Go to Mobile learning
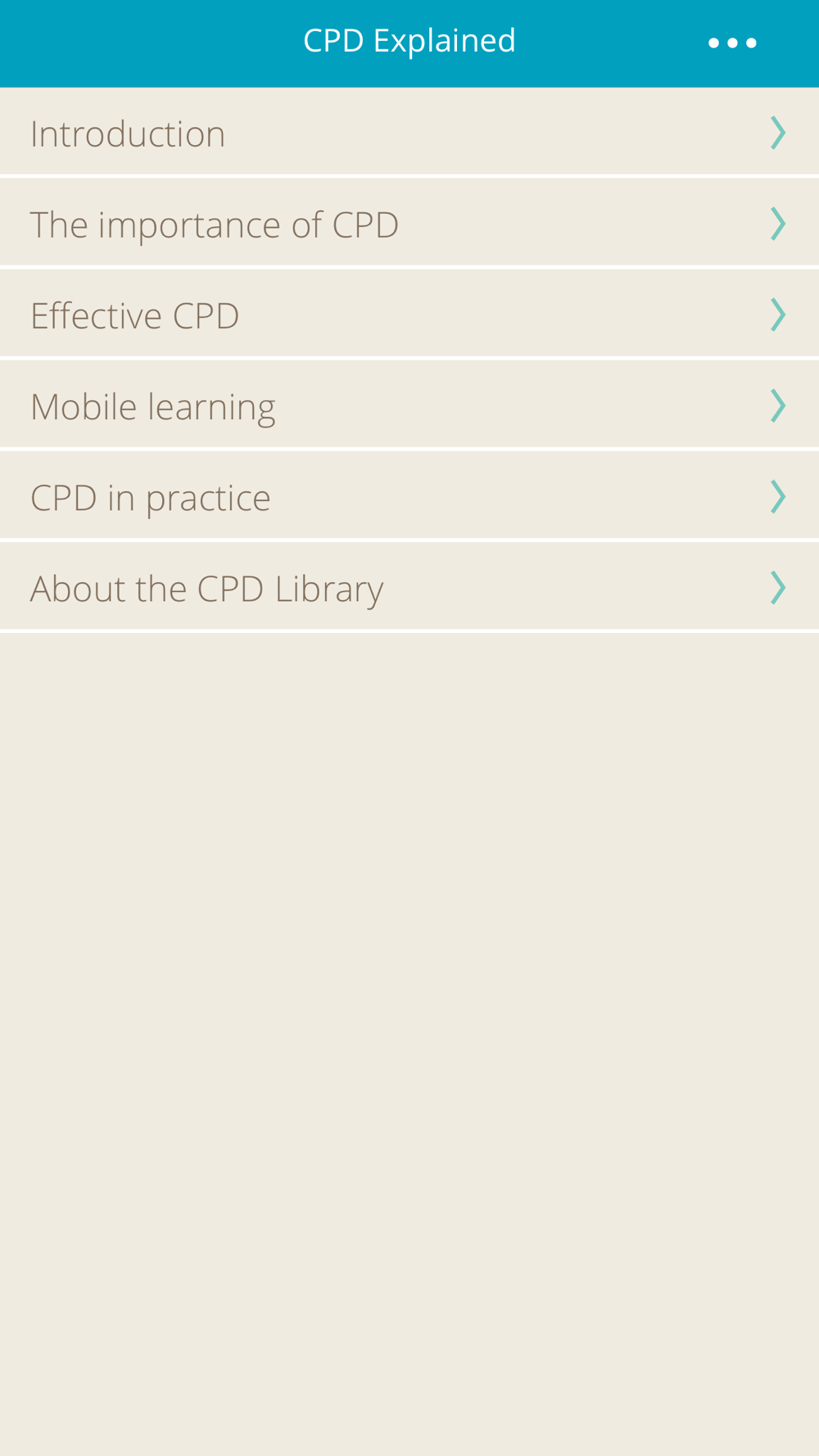The image size is (819, 1456). (409, 406)
